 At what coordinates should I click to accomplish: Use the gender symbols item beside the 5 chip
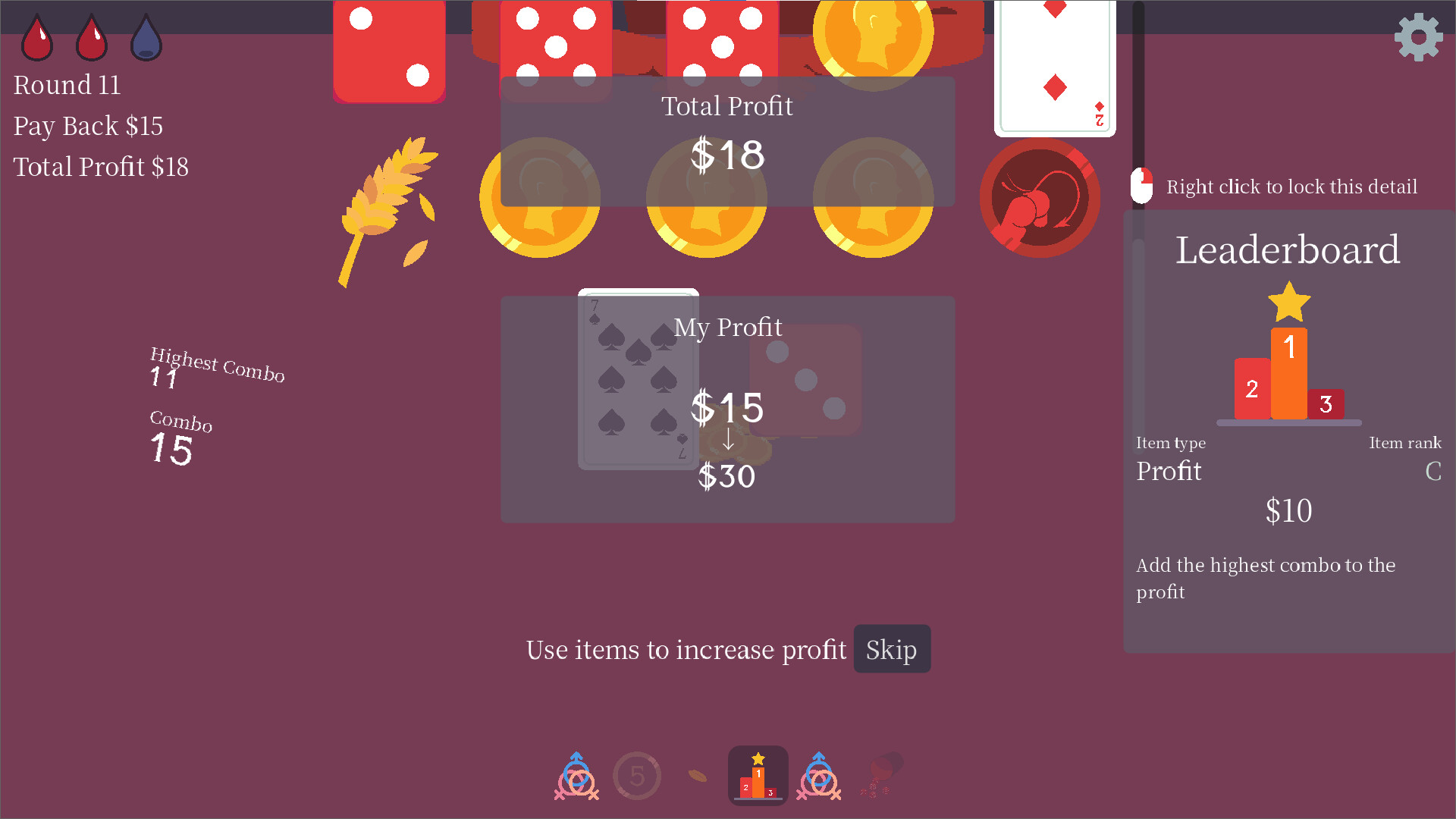576,776
